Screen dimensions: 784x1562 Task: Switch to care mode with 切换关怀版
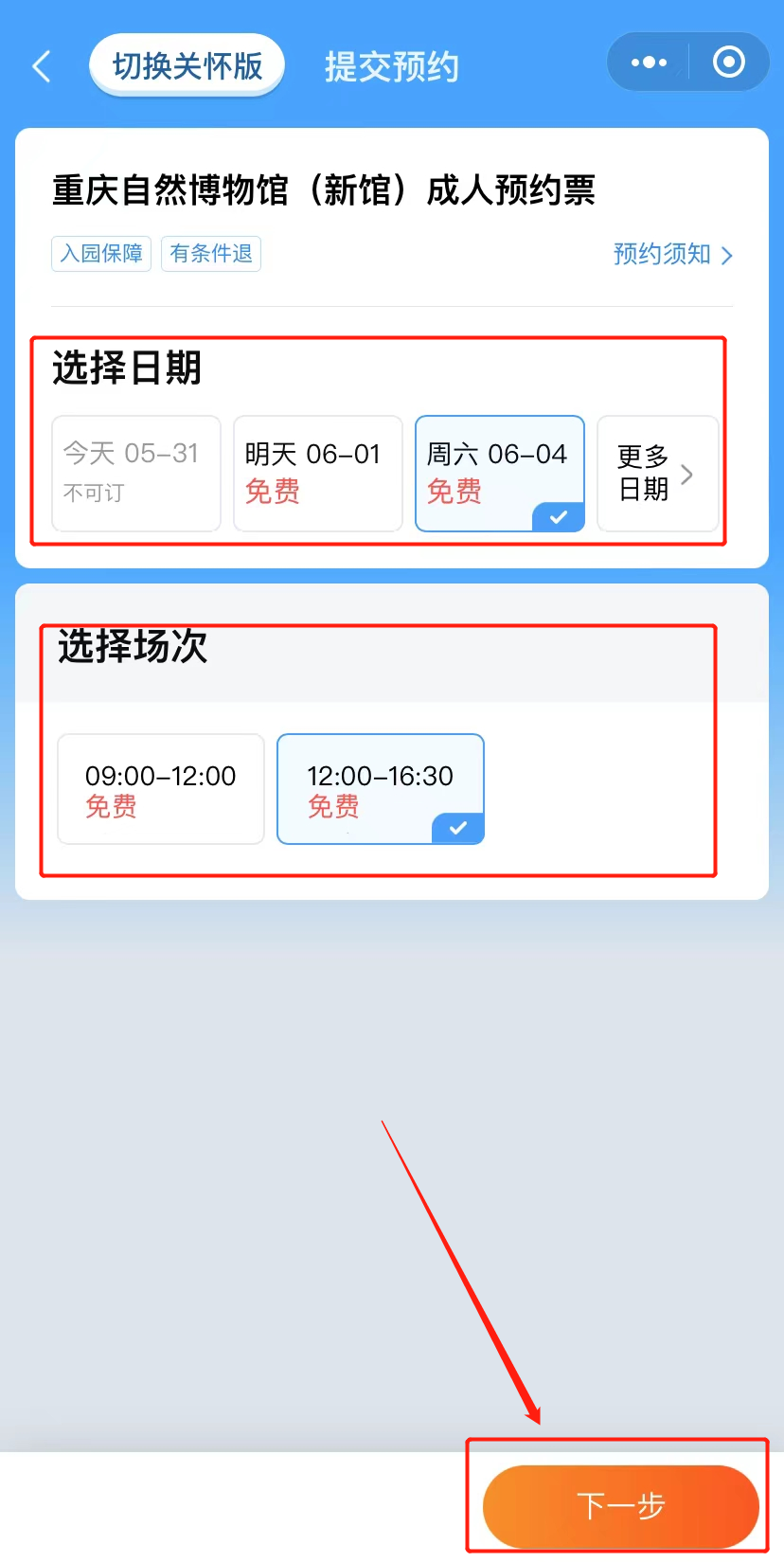click(187, 65)
